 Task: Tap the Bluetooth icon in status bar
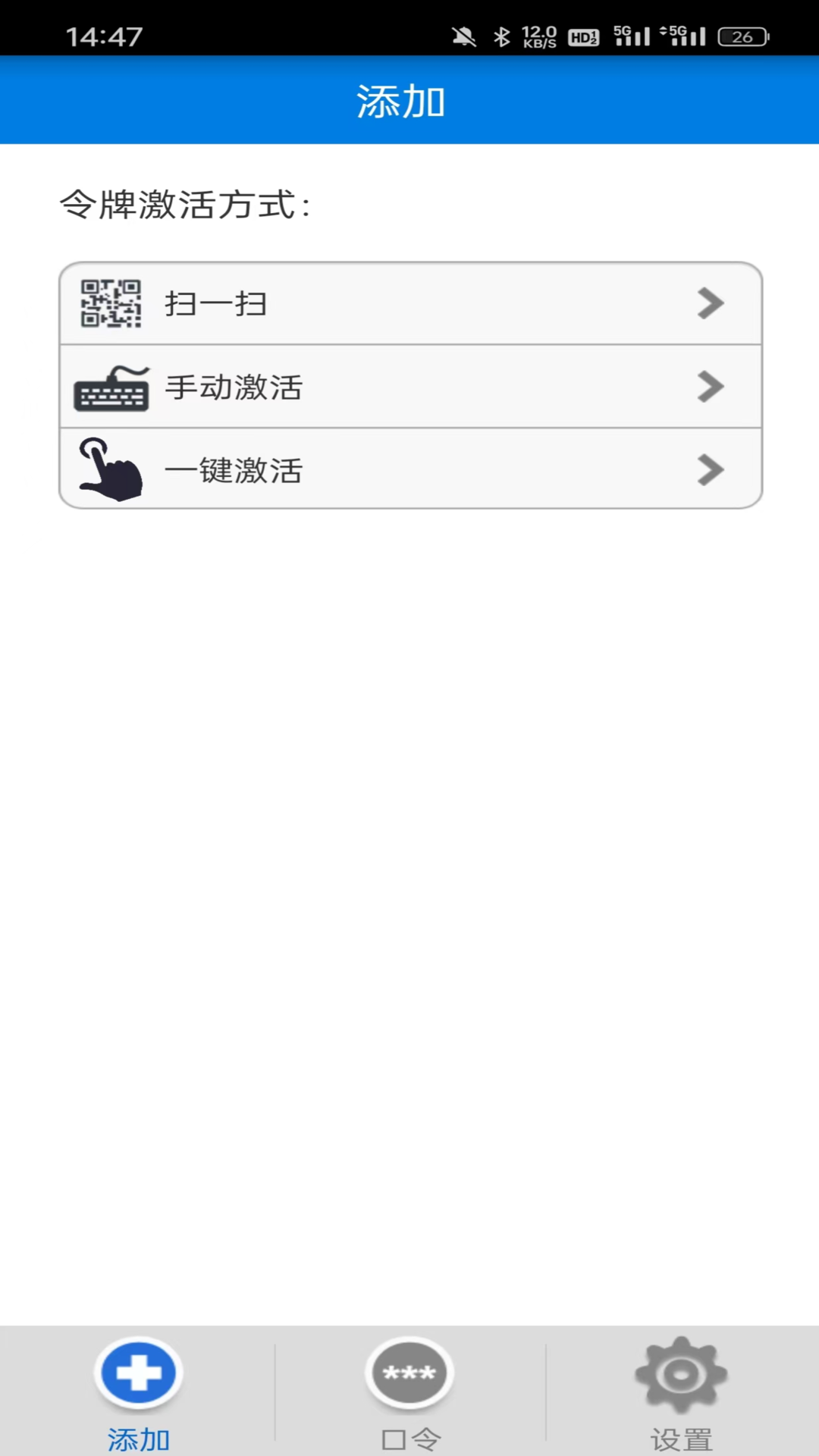[x=501, y=33]
